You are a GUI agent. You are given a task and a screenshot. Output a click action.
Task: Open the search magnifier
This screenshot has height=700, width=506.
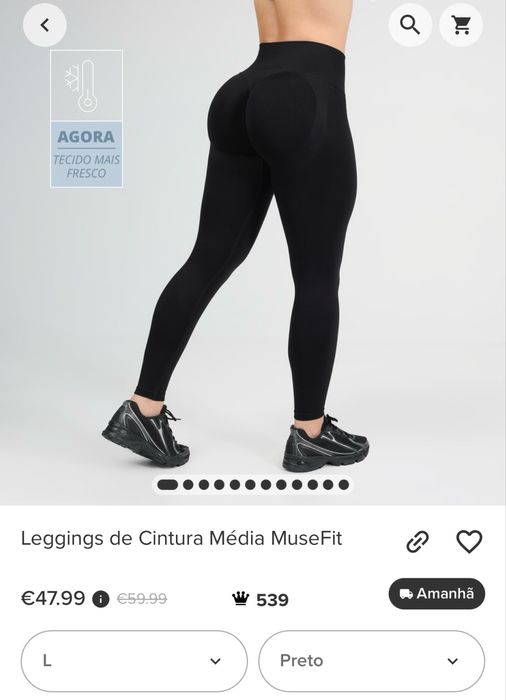(410, 25)
